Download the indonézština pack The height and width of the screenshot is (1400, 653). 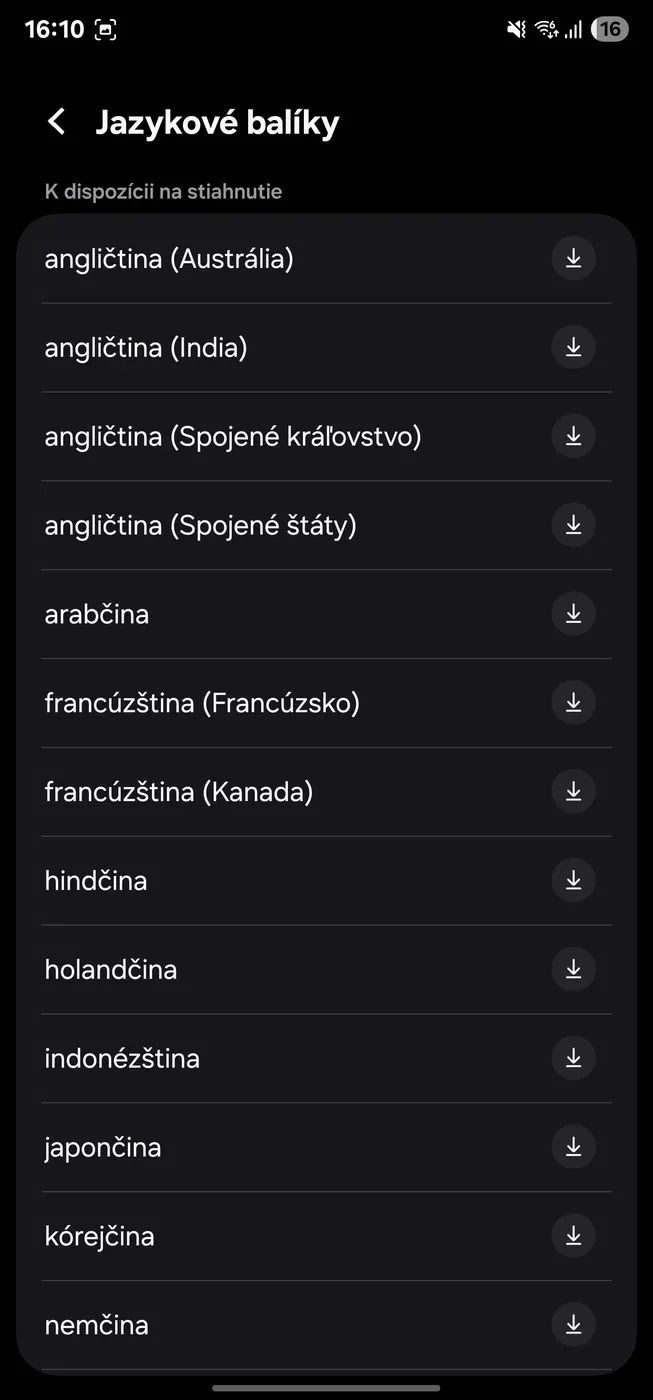pos(573,1058)
